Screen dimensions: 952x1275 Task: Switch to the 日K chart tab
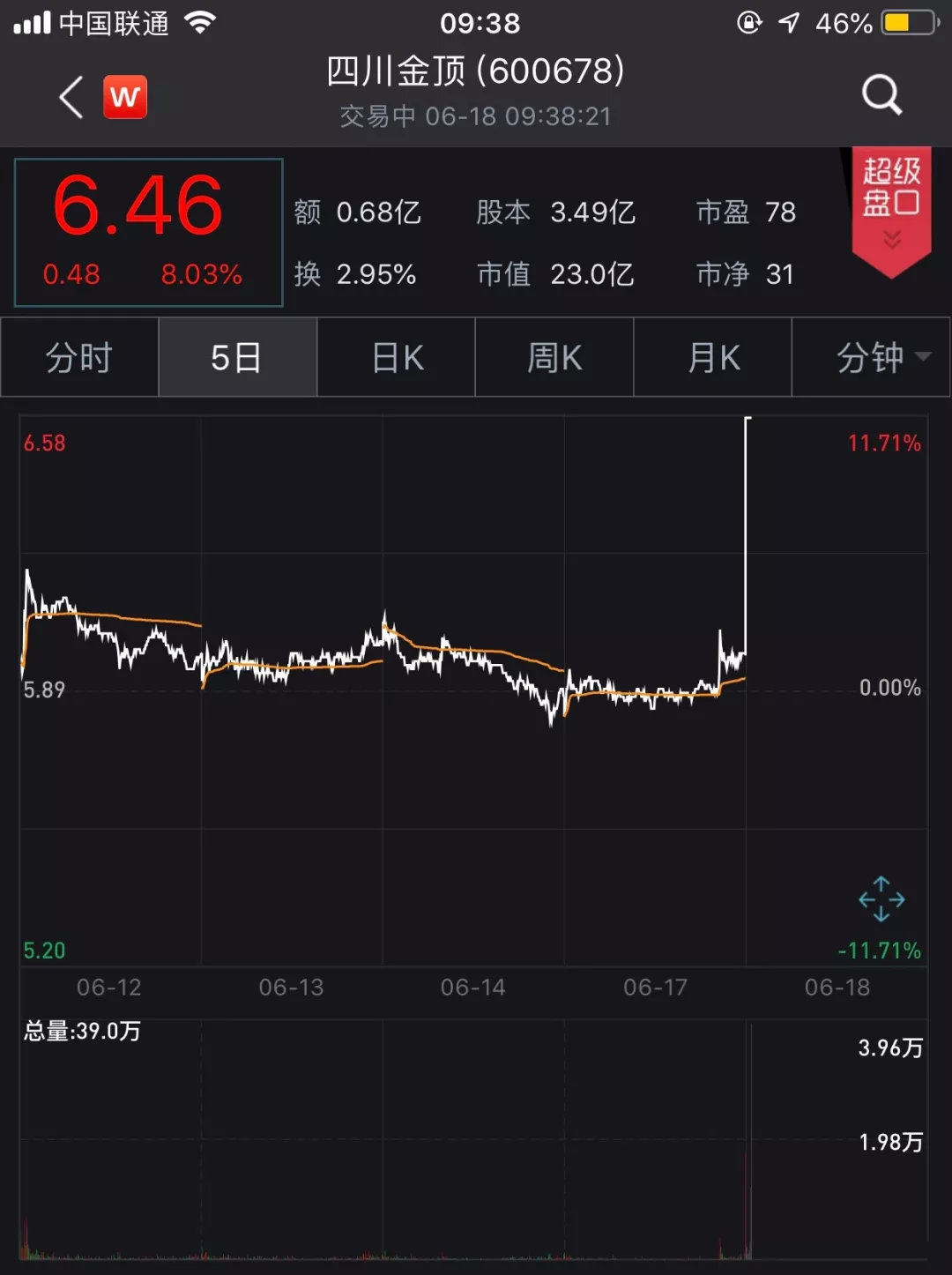397,358
